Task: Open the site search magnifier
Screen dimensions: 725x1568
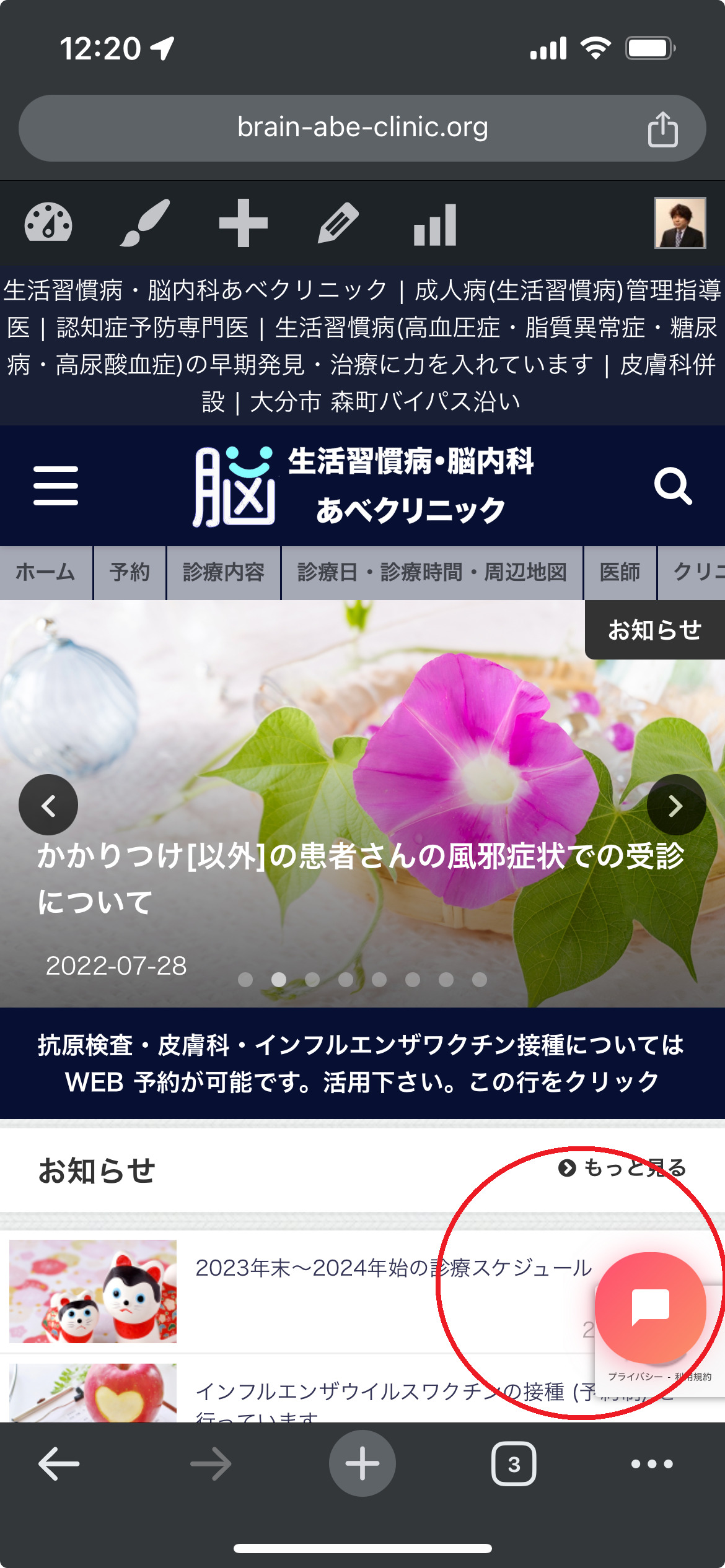Action: (672, 486)
